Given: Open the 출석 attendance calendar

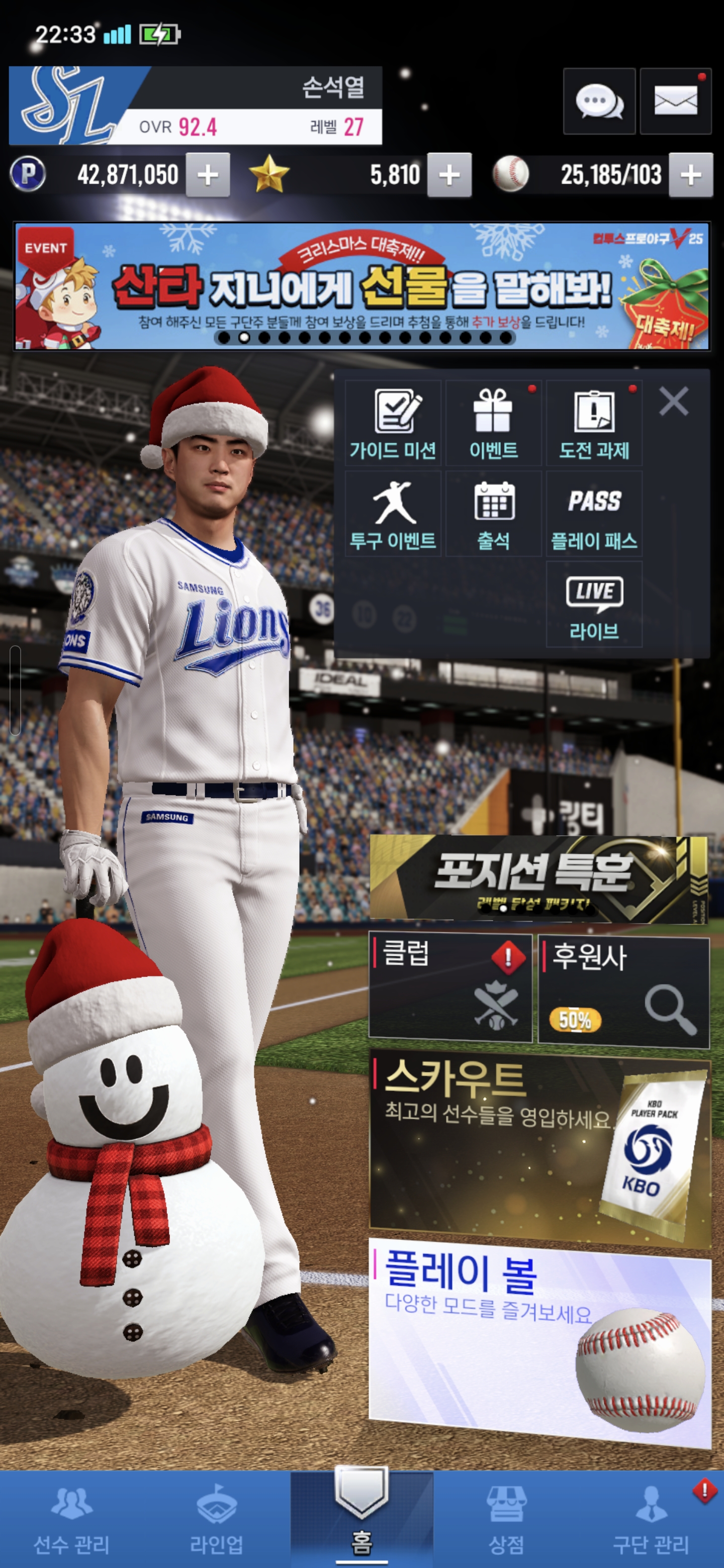Looking at the screenshot, I should click(x=493, y=514).
